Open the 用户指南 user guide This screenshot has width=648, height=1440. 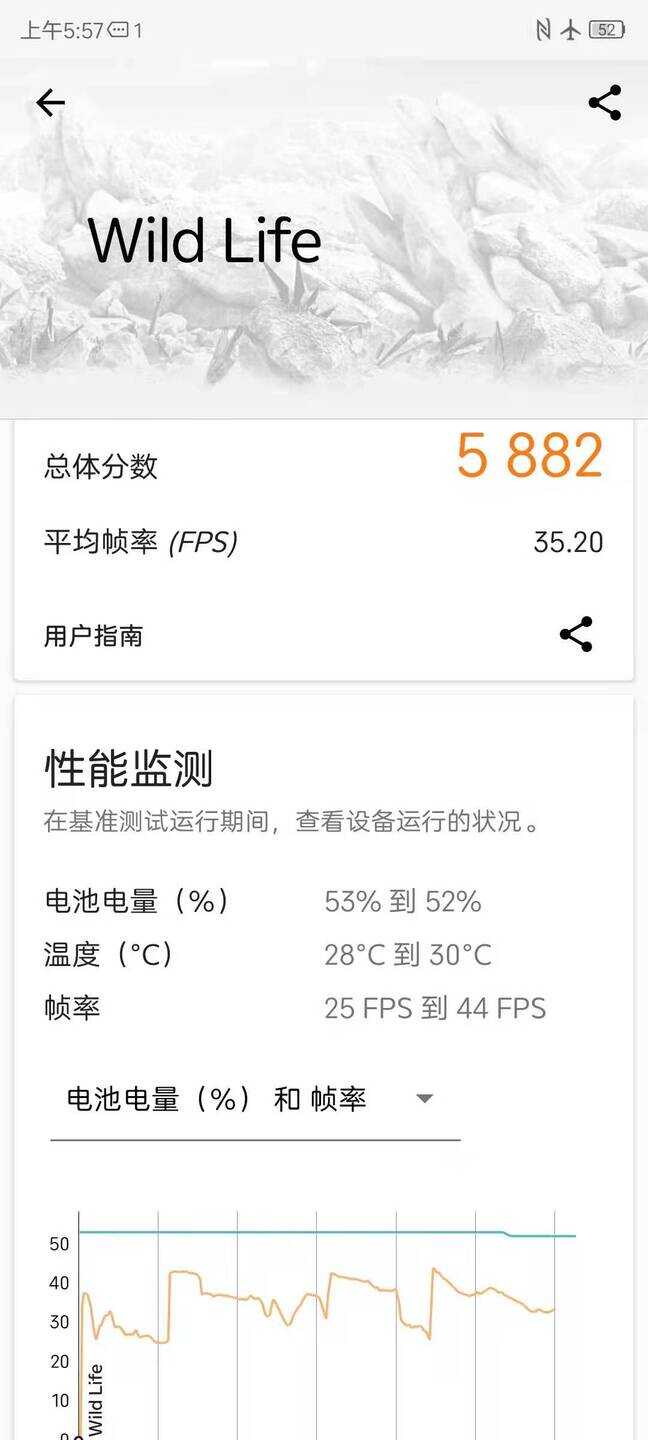93,635
